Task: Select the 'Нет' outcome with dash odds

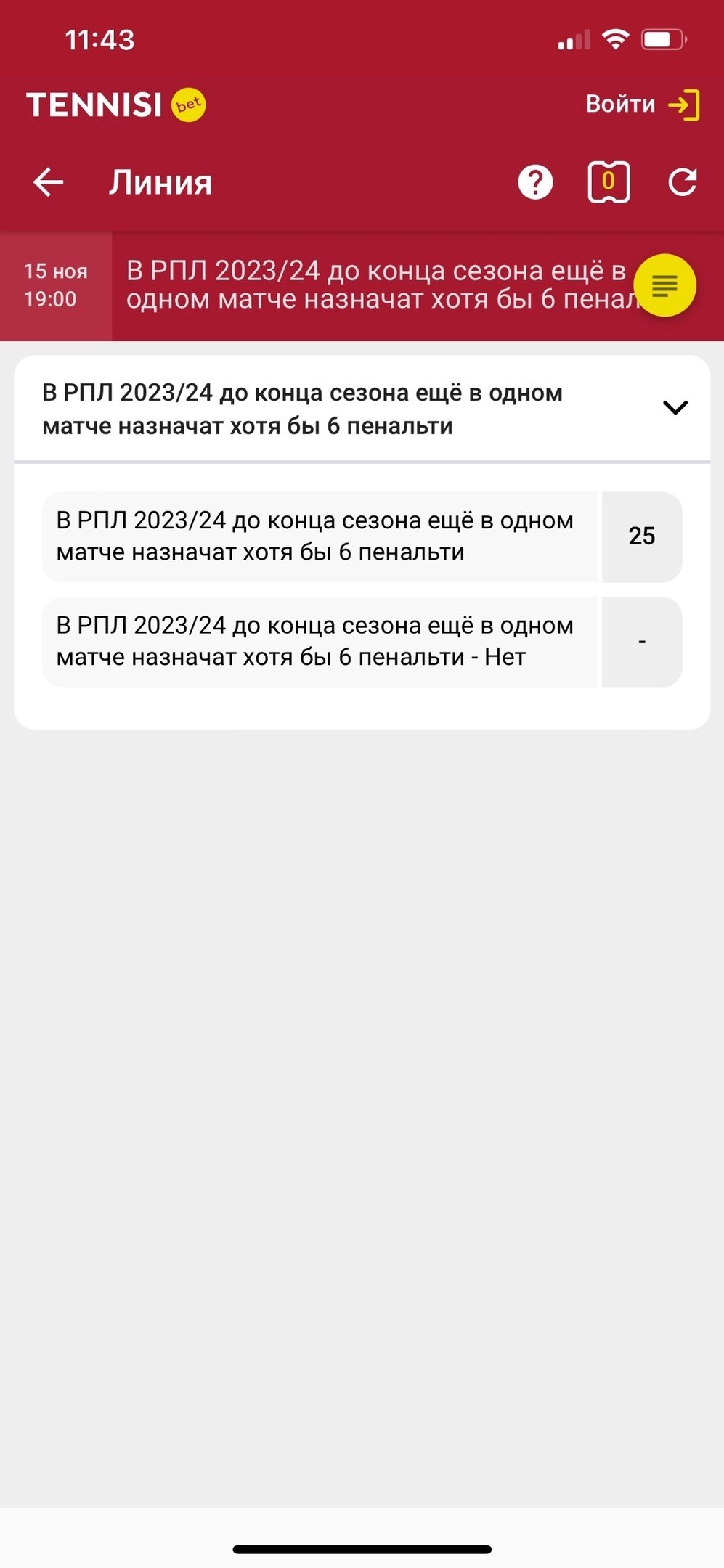Action: point(641,642)
